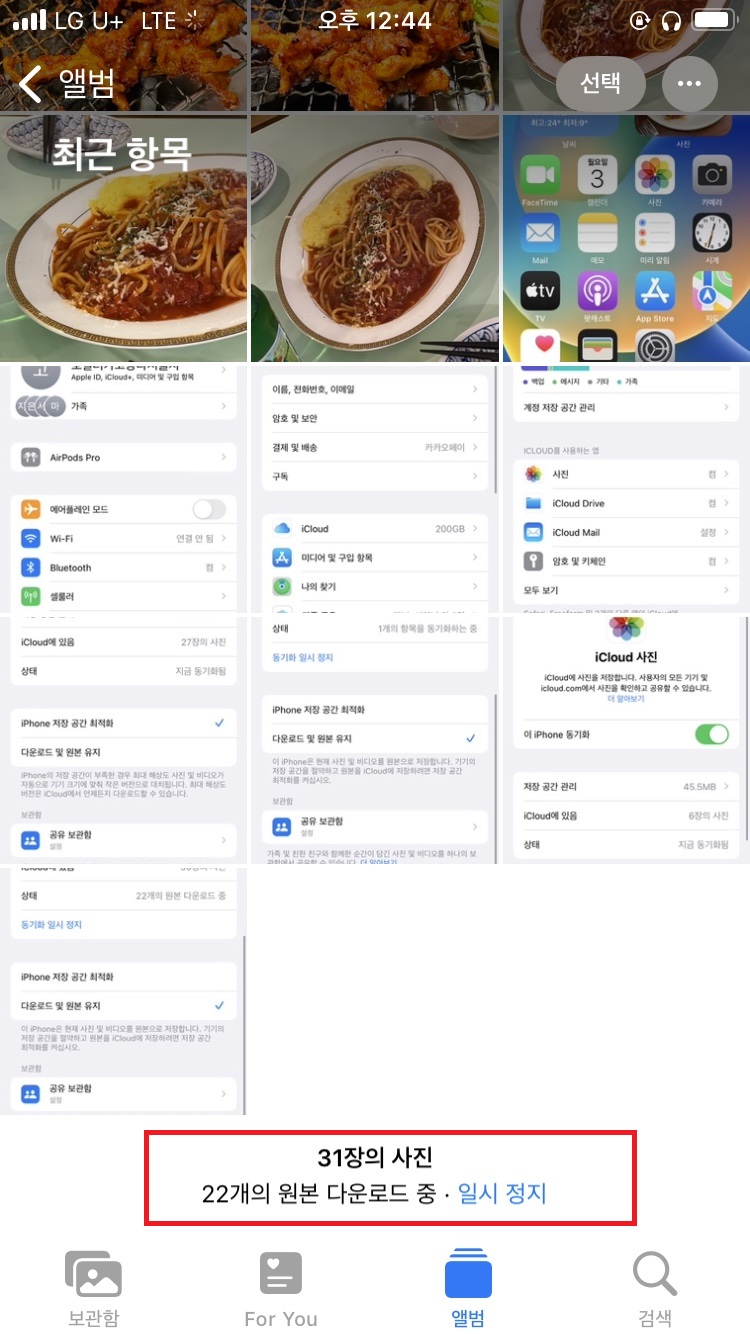Viewport: 750px width, 1334px height.
Task: Pause the download via 일시 정지
Action: pos(502,1193)
